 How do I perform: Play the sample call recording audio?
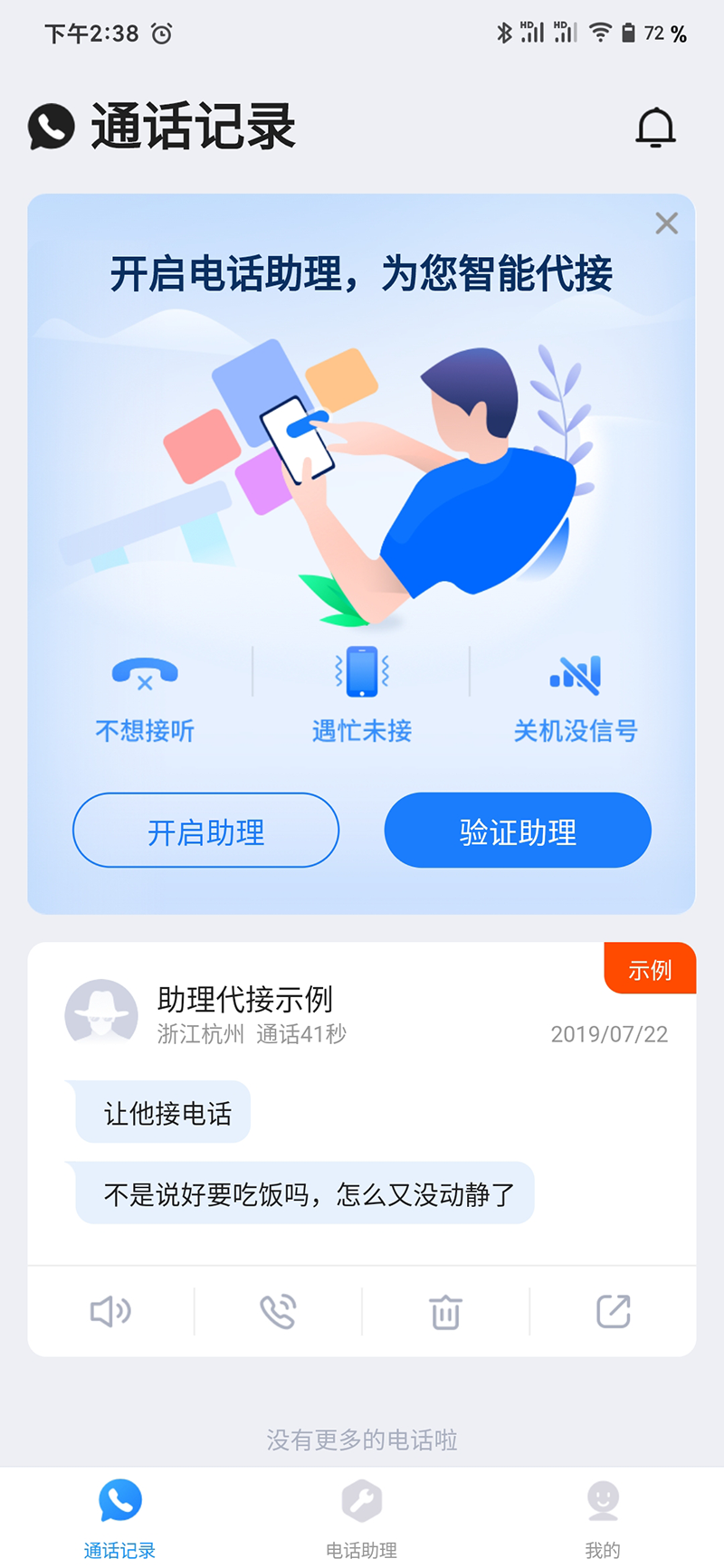tap(110, 1311)
